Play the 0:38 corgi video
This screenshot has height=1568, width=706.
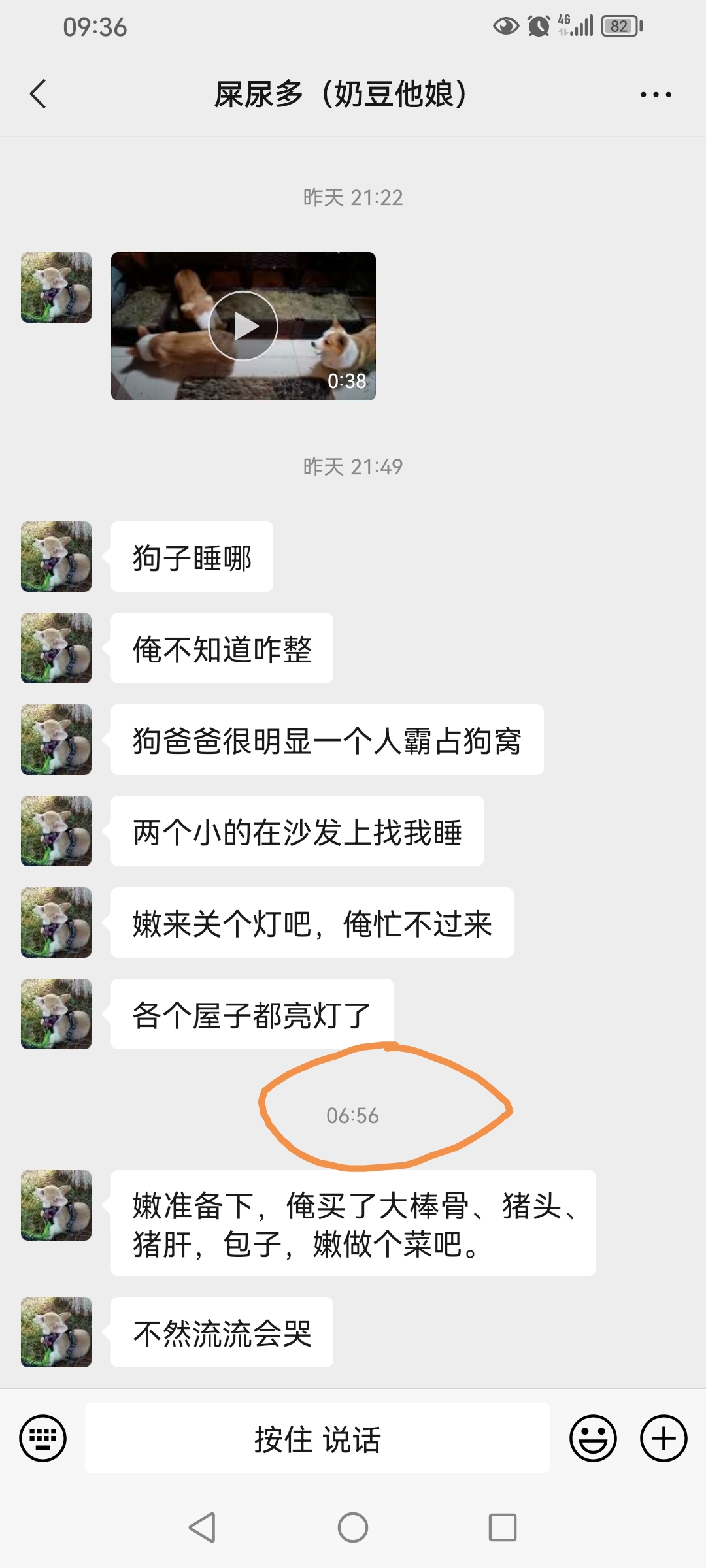(243, 326)
